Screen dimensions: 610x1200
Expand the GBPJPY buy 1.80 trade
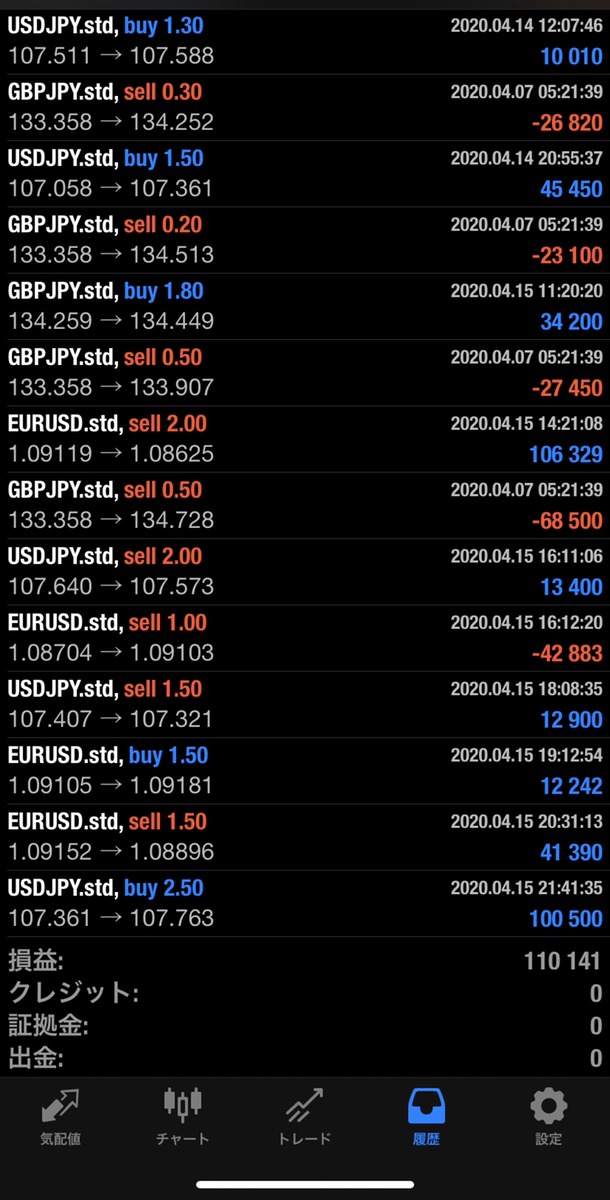(305, 306)
